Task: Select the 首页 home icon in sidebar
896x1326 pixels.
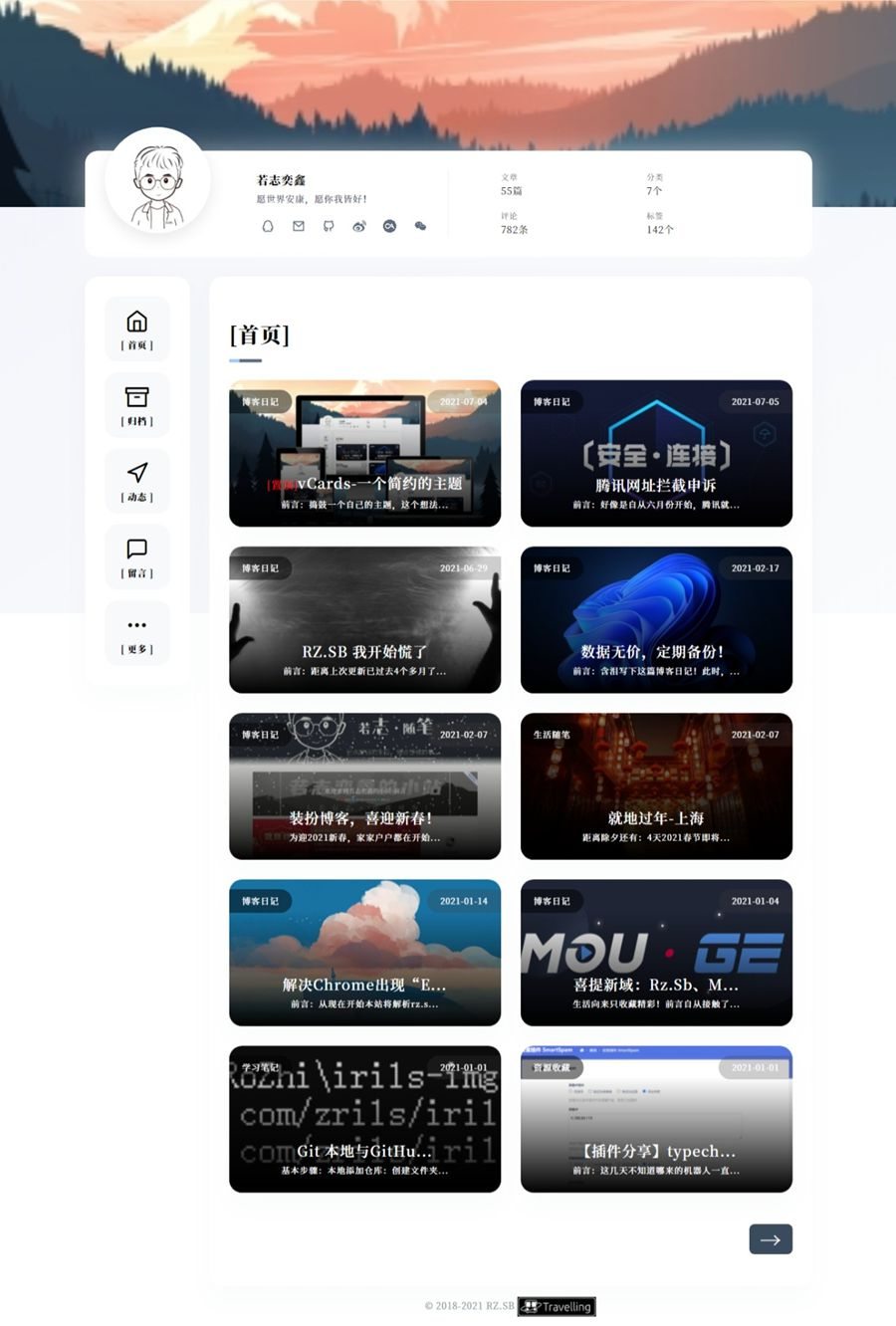Action: click(x=136, y=321)
